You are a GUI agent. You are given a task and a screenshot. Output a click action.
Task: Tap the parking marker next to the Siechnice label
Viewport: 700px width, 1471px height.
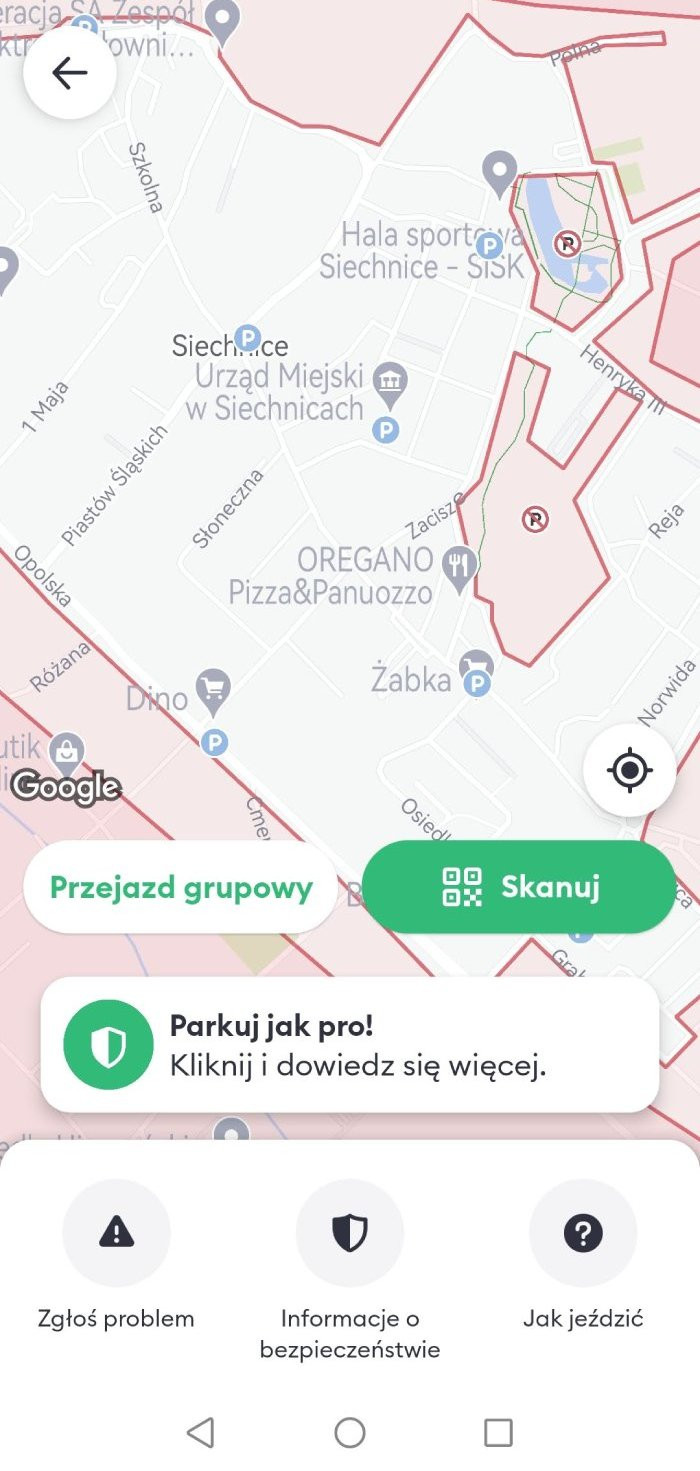[247, 338]
